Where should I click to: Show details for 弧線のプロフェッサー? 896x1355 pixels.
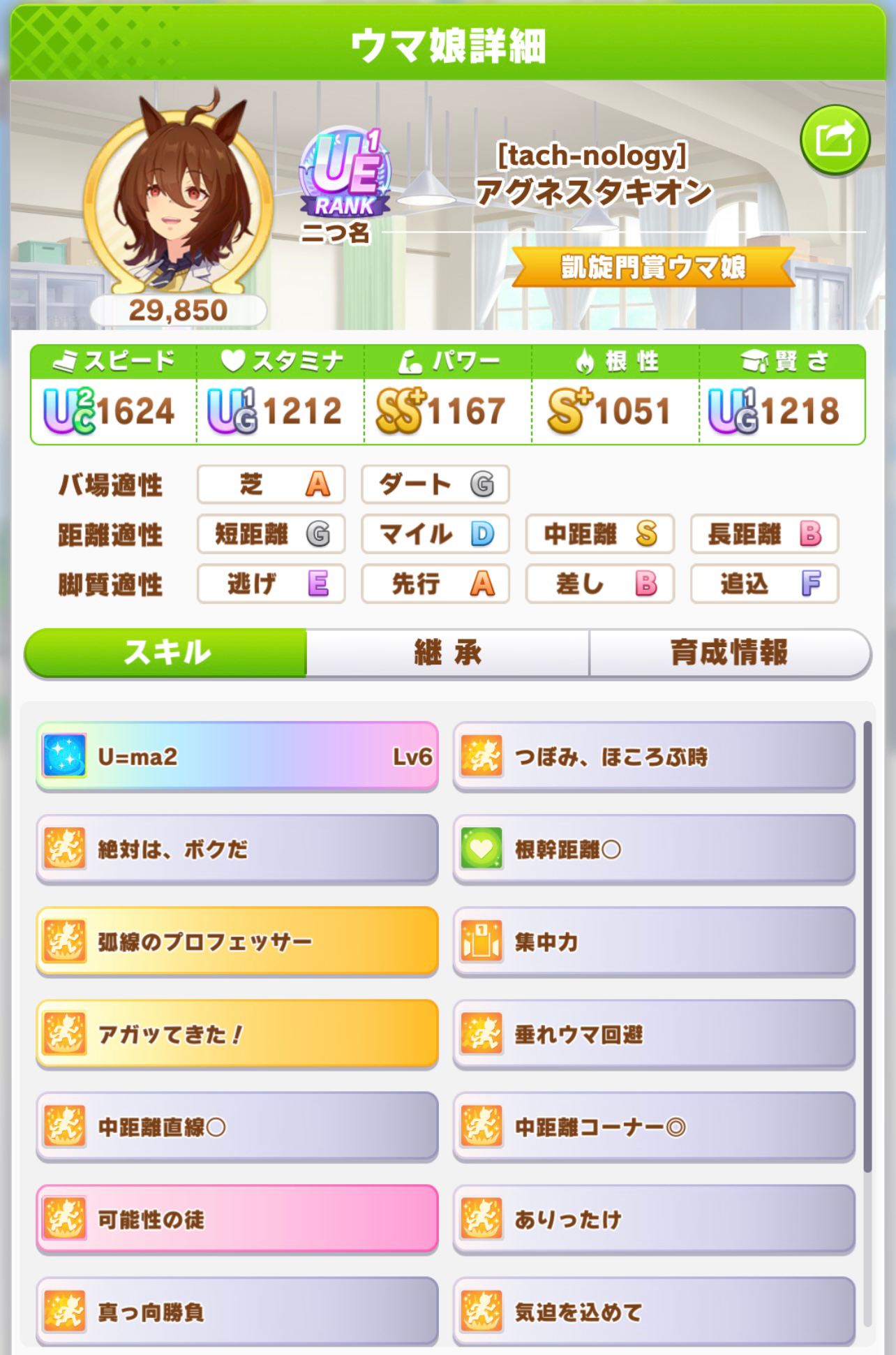[237, 942]
